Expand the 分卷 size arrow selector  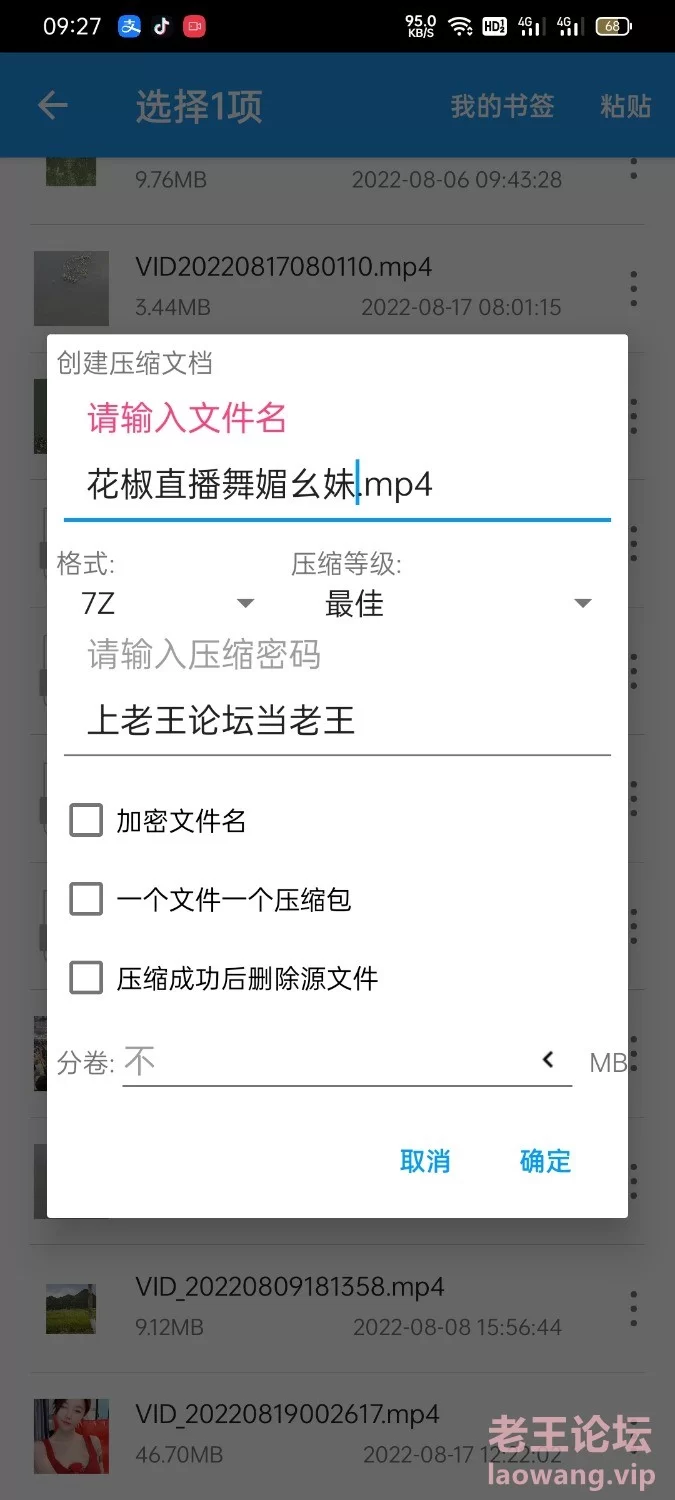[x=548, y=1059]
